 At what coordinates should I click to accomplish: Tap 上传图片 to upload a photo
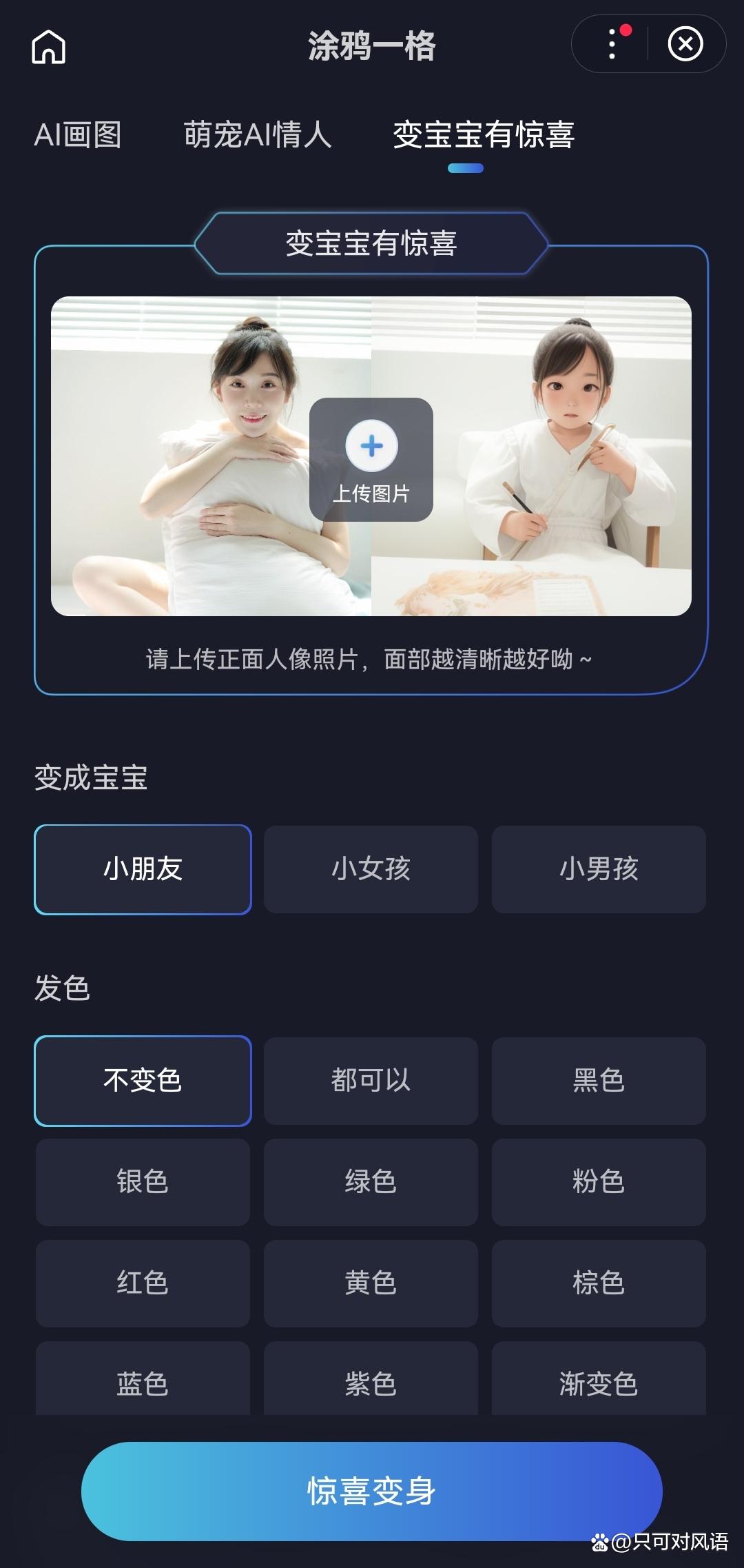pyautogui.click(x=371, y=459)
